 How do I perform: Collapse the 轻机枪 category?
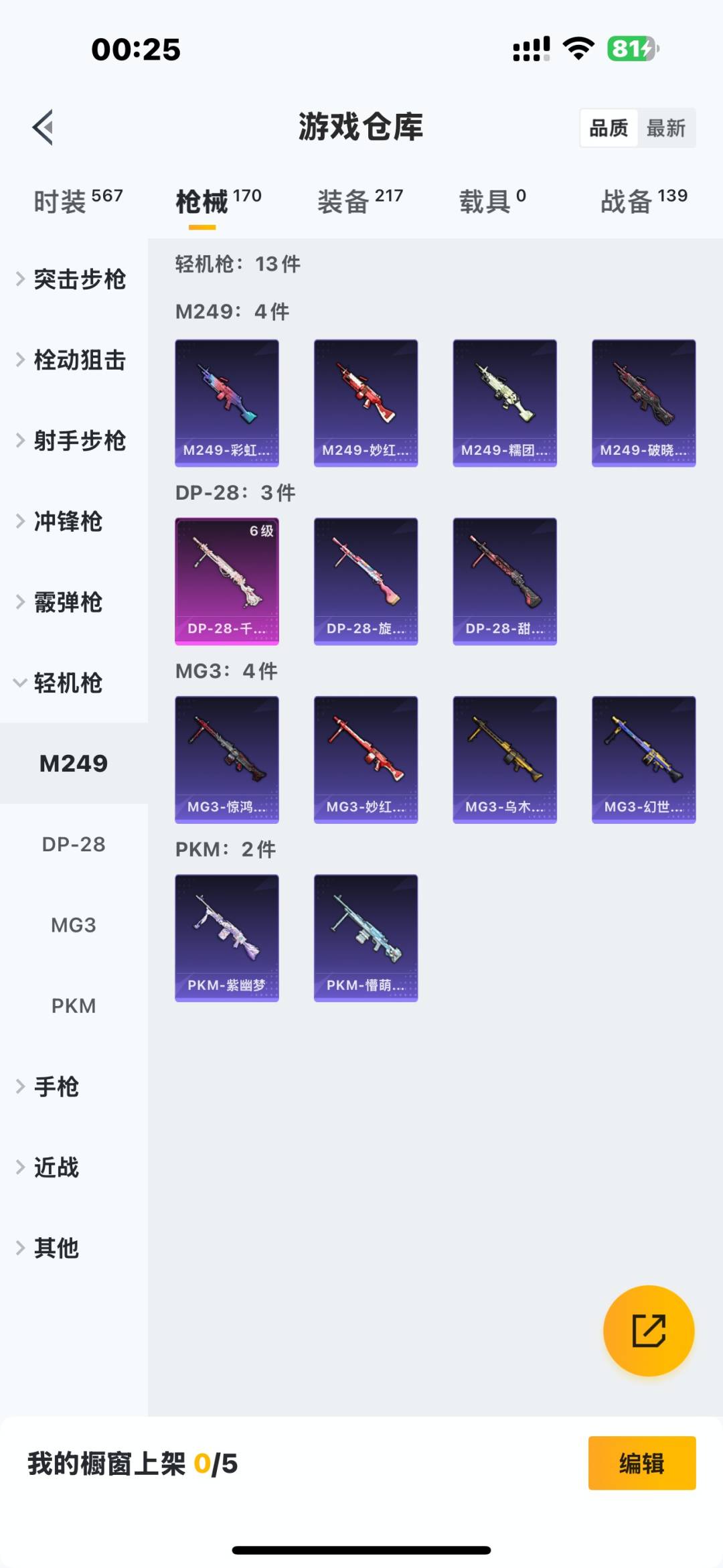click(x=67, y=683)
